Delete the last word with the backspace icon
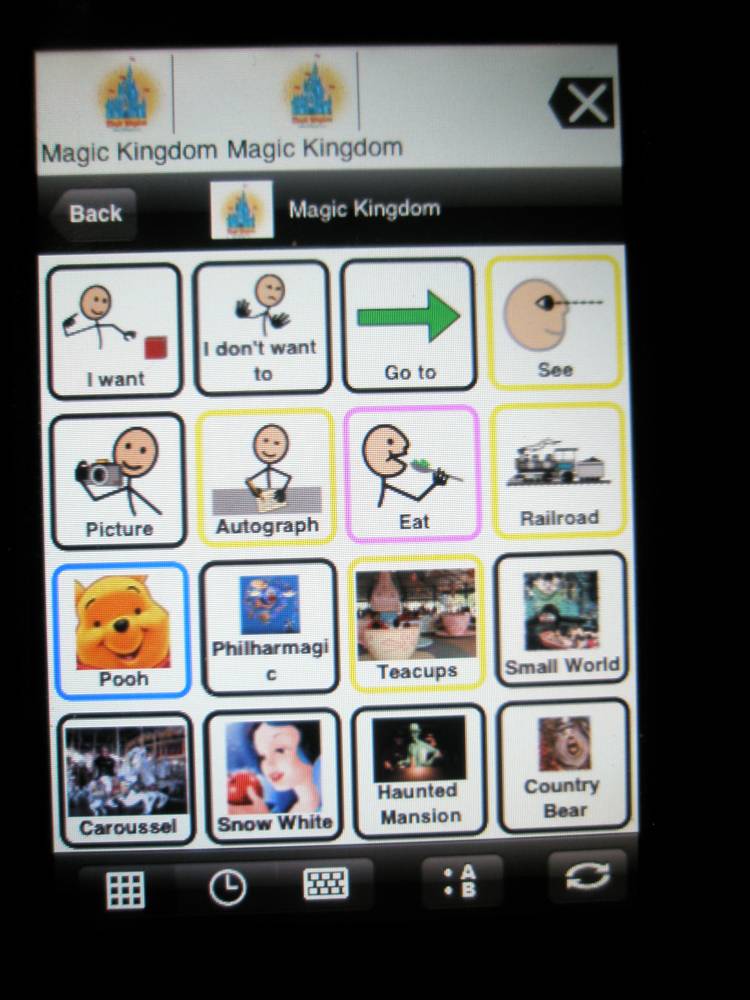 [582, 102]
